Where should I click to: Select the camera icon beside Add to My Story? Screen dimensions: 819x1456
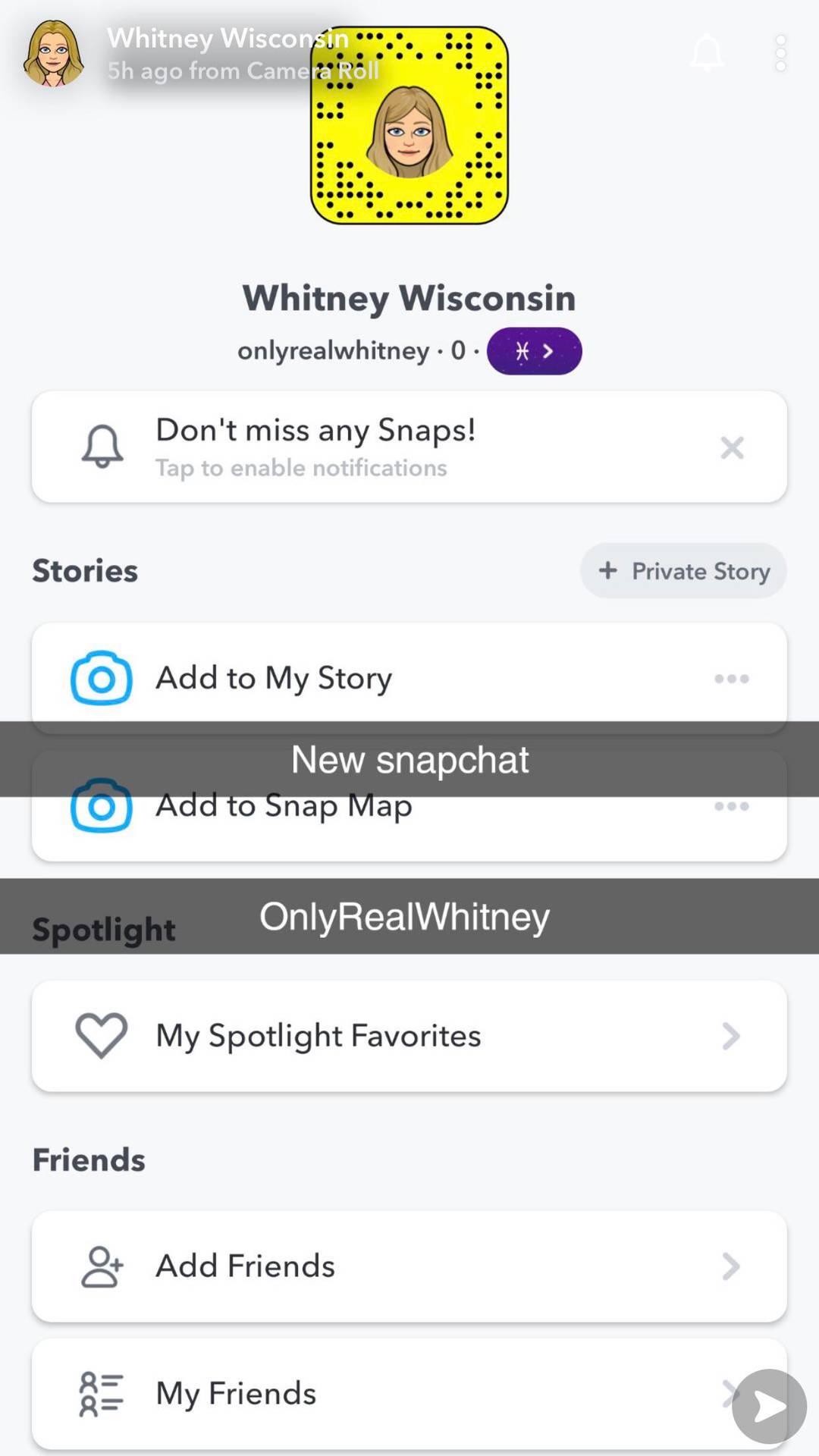click(x=101, y=677)
